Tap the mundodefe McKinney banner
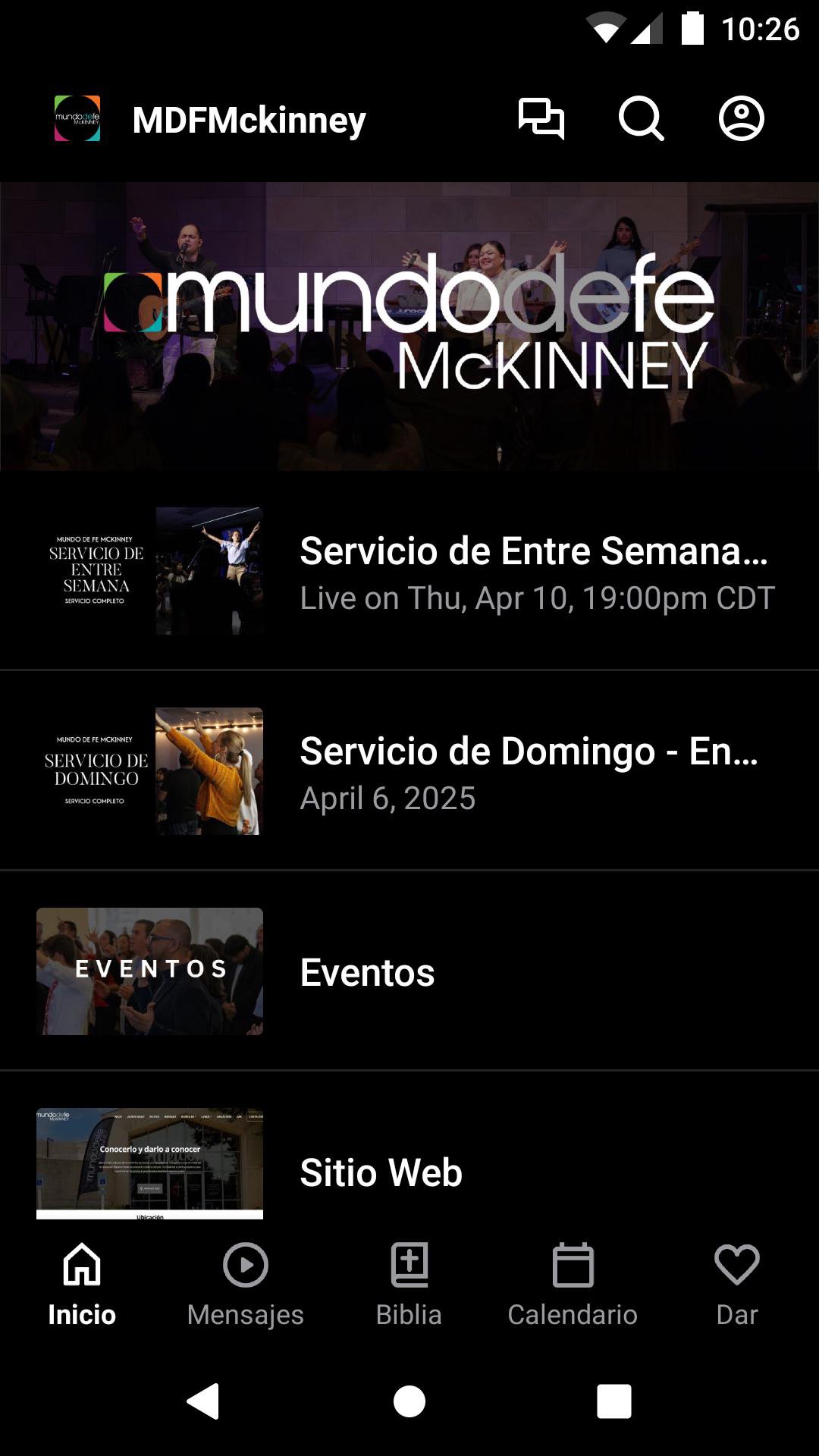The width and height of the screenshot is (819, 1456). 409,326
